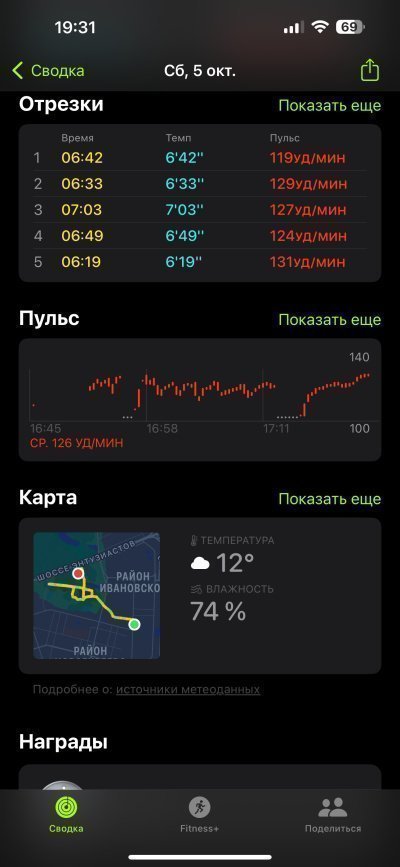Screen dimensions: 400x867
Task: Show more for Пульс section
Action: point(330,320)
